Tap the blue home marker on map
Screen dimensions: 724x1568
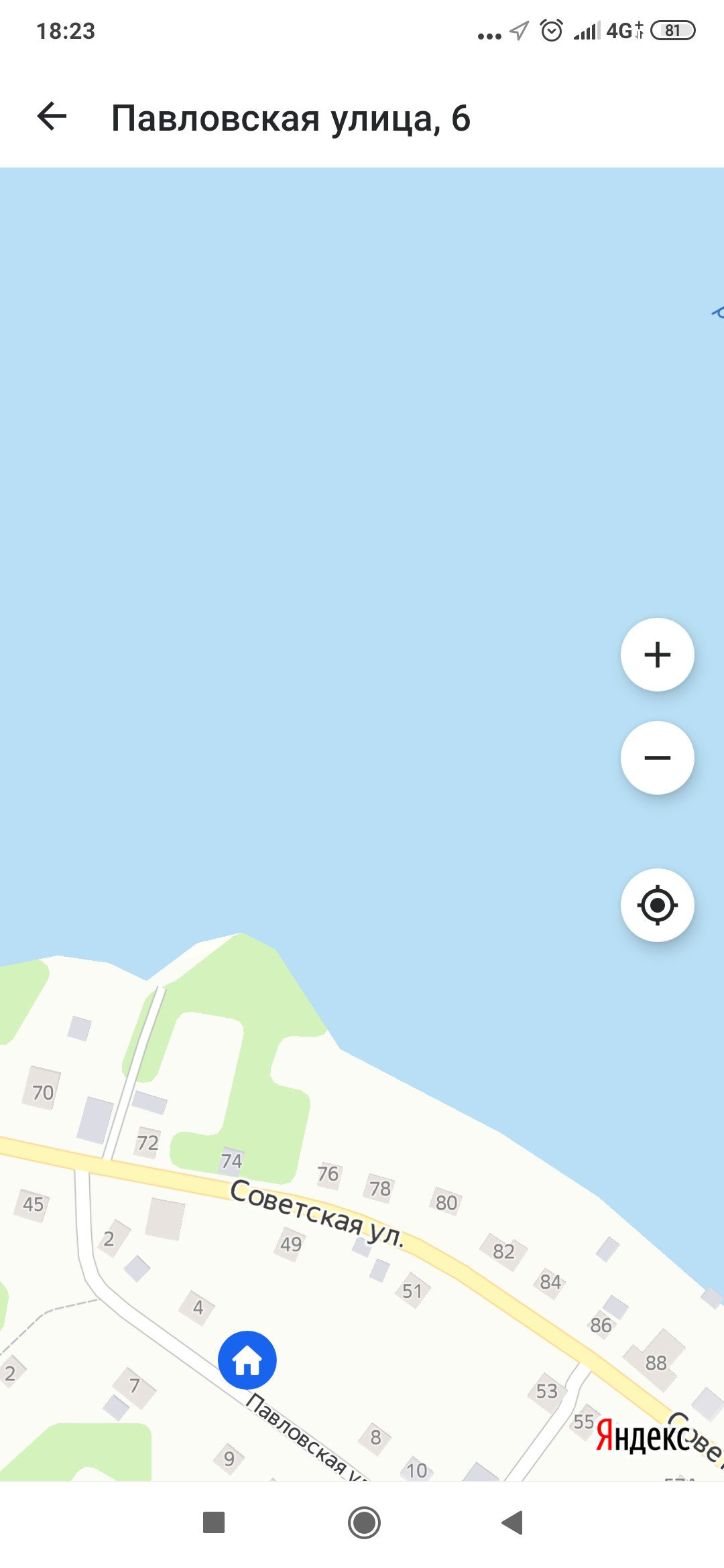coord(247,1360)
